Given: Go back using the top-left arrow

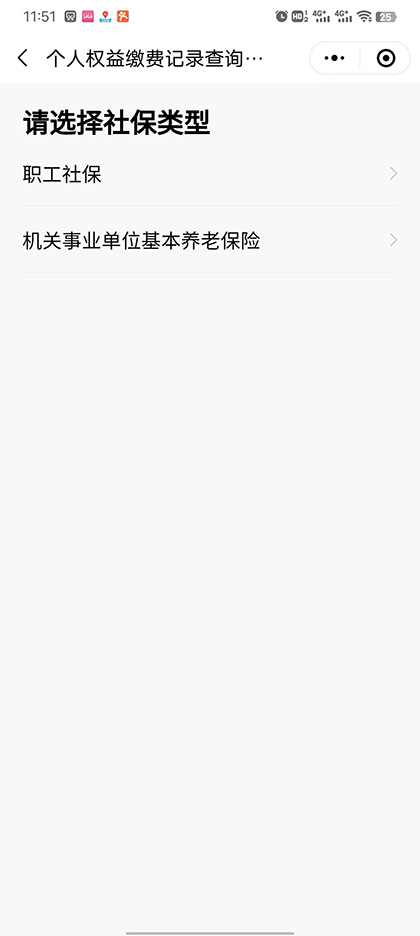Looking at the screenshot, I should click(23, 58).
